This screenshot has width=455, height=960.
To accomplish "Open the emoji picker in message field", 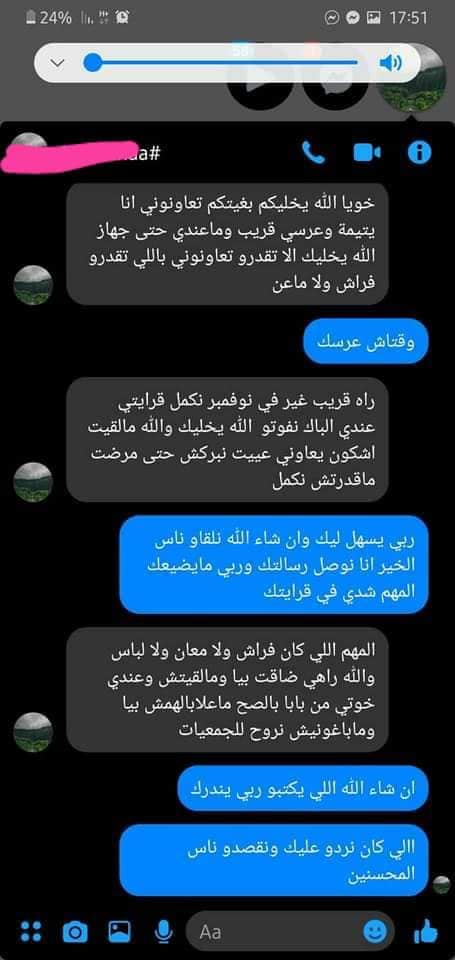I will tap(375, 932).
